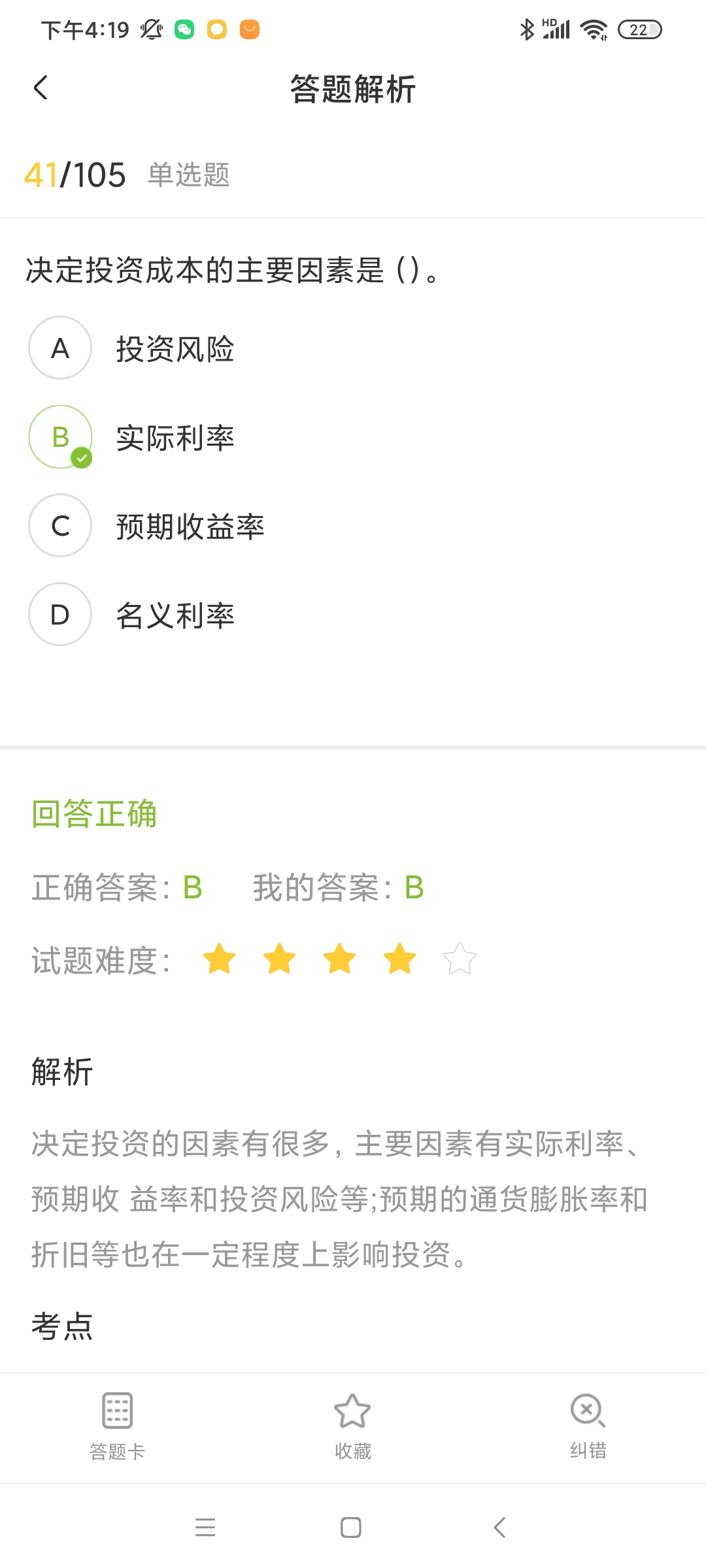706x1568 pixels.
Task: Tap the system home button
Action: (x=351, y=1527)
